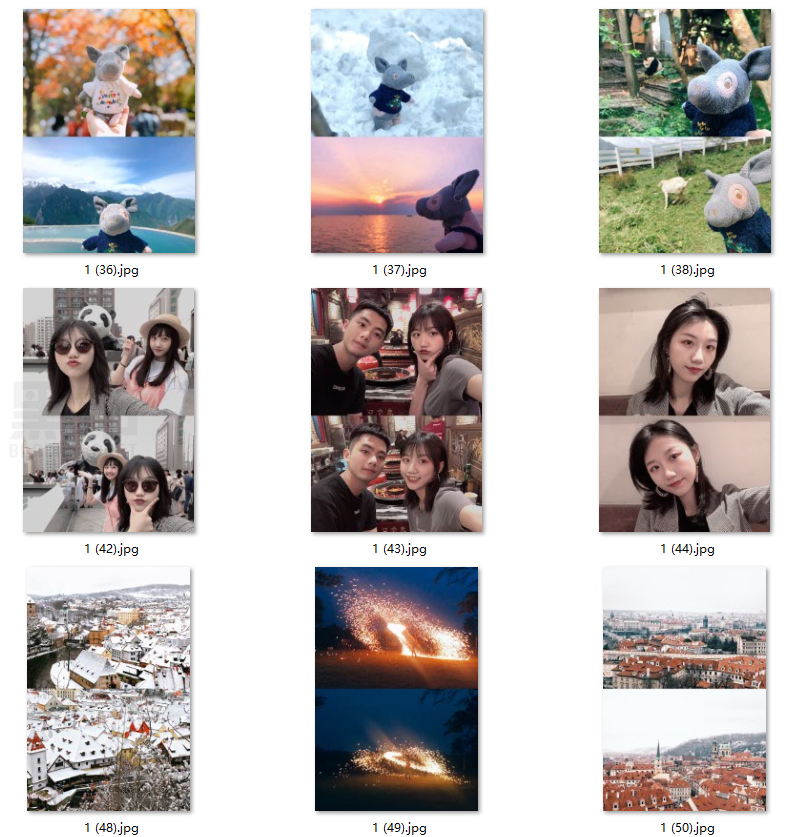
Task: Open image file 1 (44).jpg
Action: point(685,410)
